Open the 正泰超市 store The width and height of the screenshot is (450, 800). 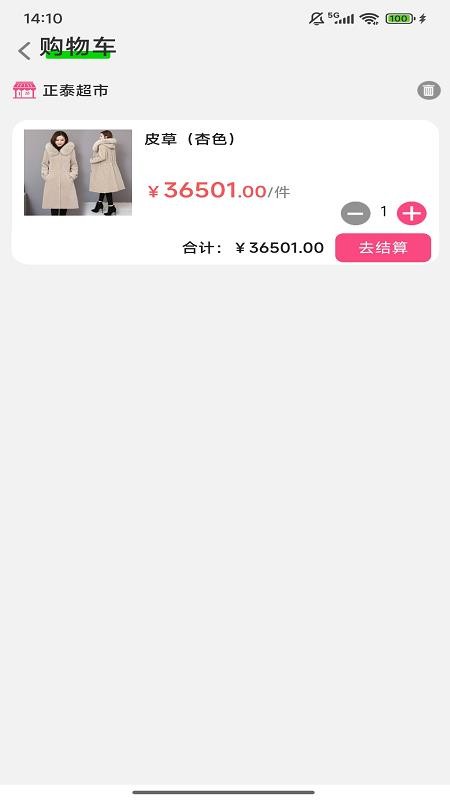coord(61,91)
